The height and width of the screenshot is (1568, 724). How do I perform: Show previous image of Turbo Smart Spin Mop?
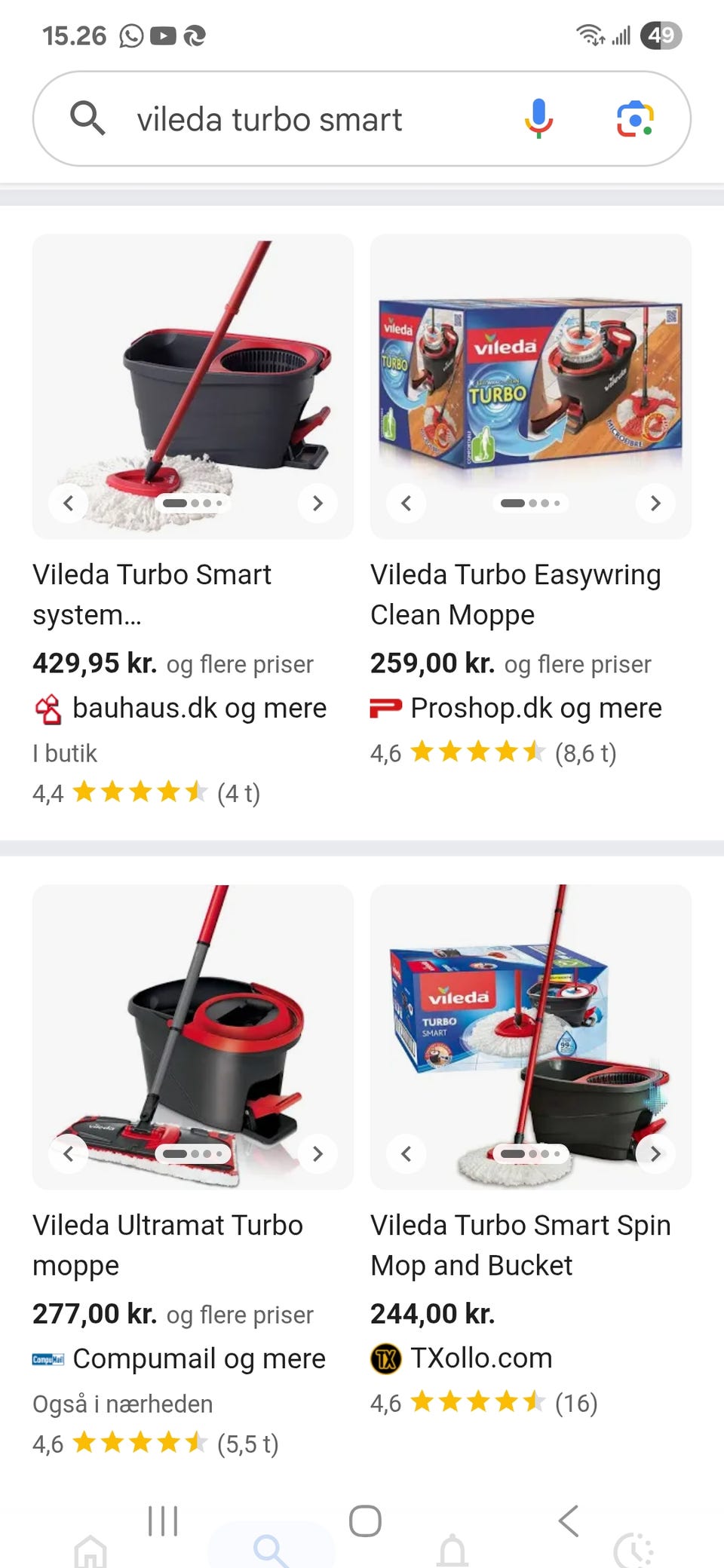pos(406,1153)
